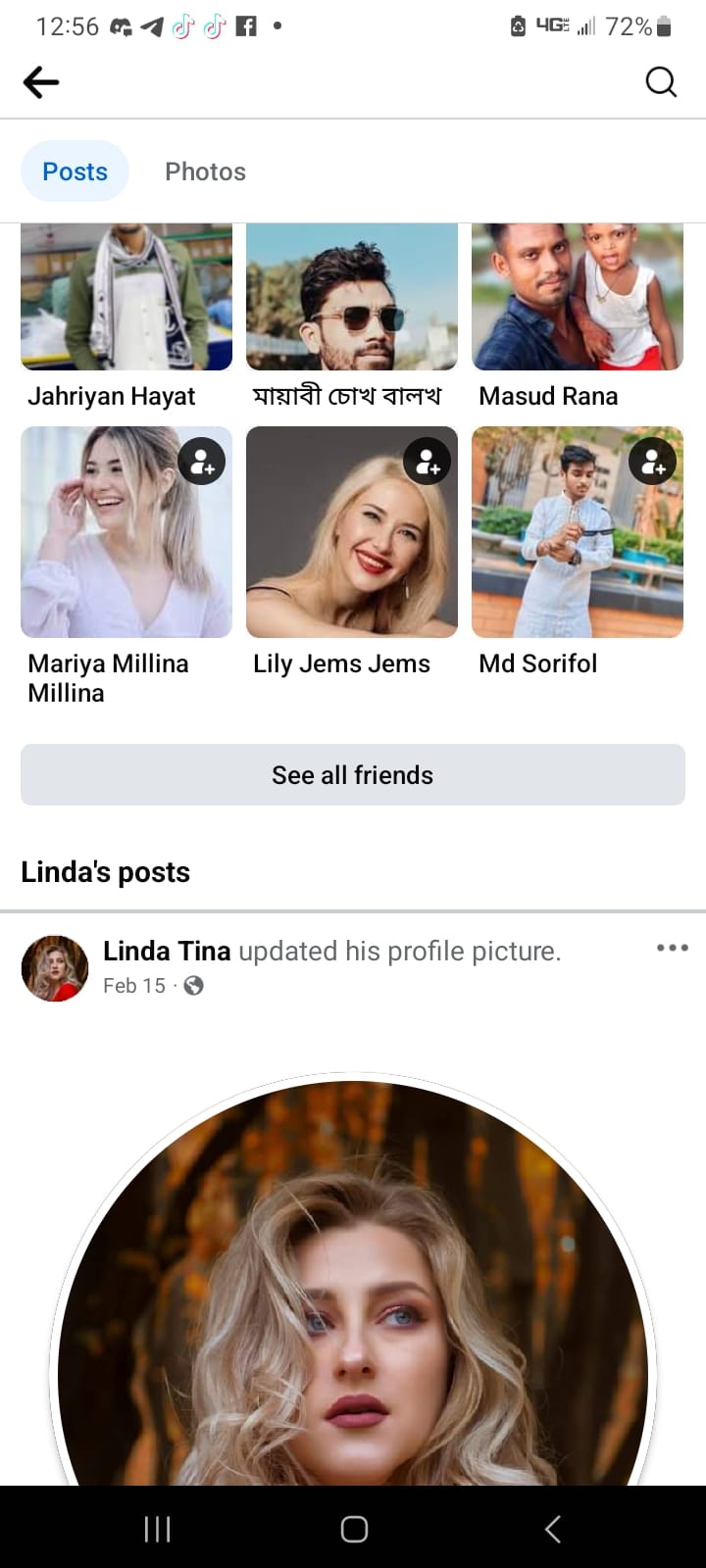Viewport: 706px width, 1568px height.
Task: Switch to the Photos tab
Action: (205, 171)
